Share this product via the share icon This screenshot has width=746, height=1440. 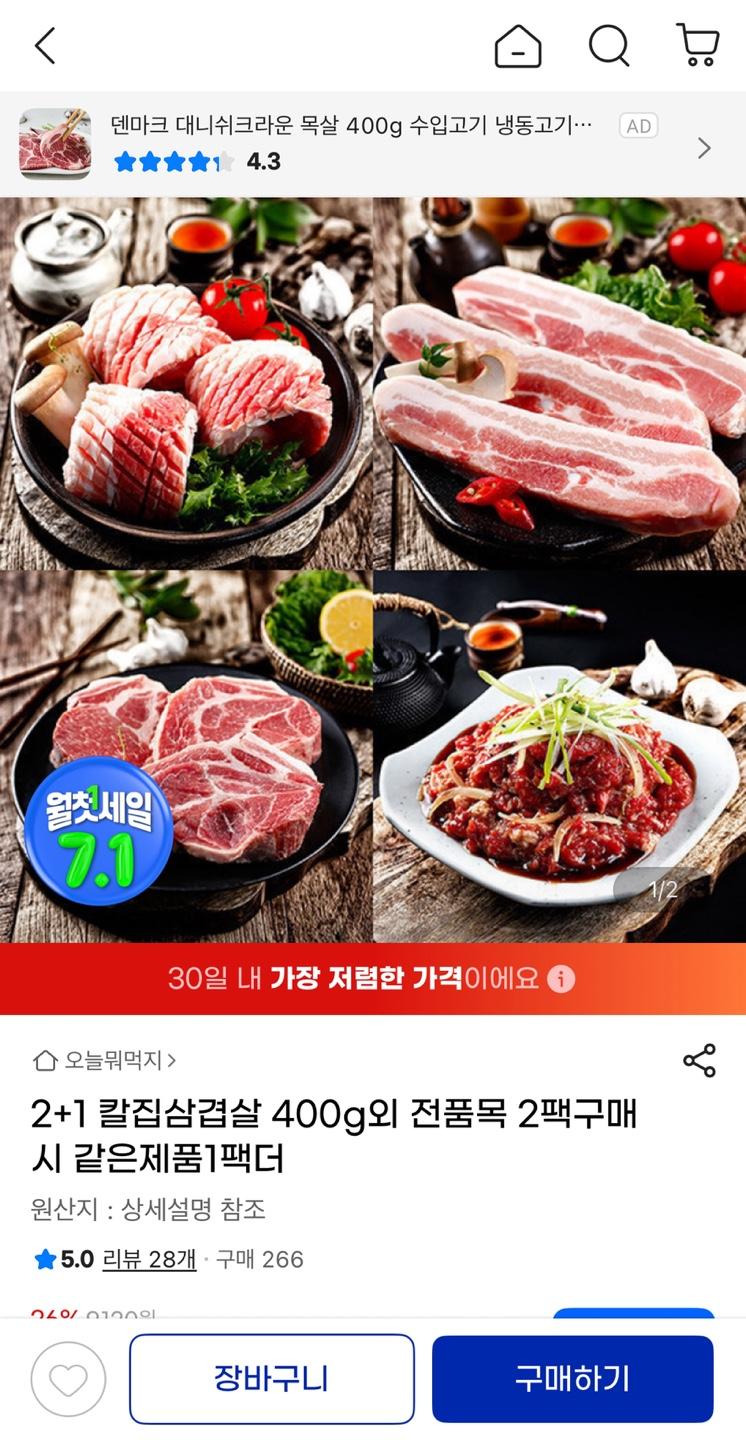[699, 1061]
